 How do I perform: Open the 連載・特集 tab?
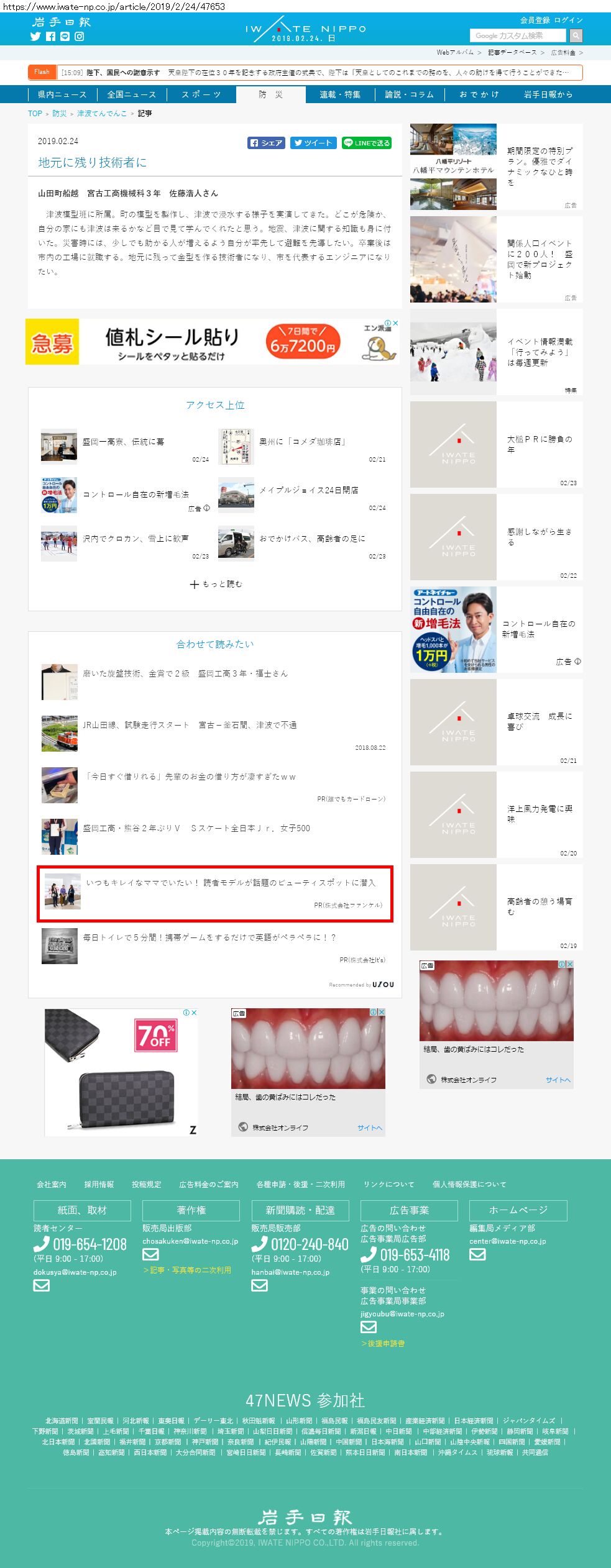pos(340,94)
